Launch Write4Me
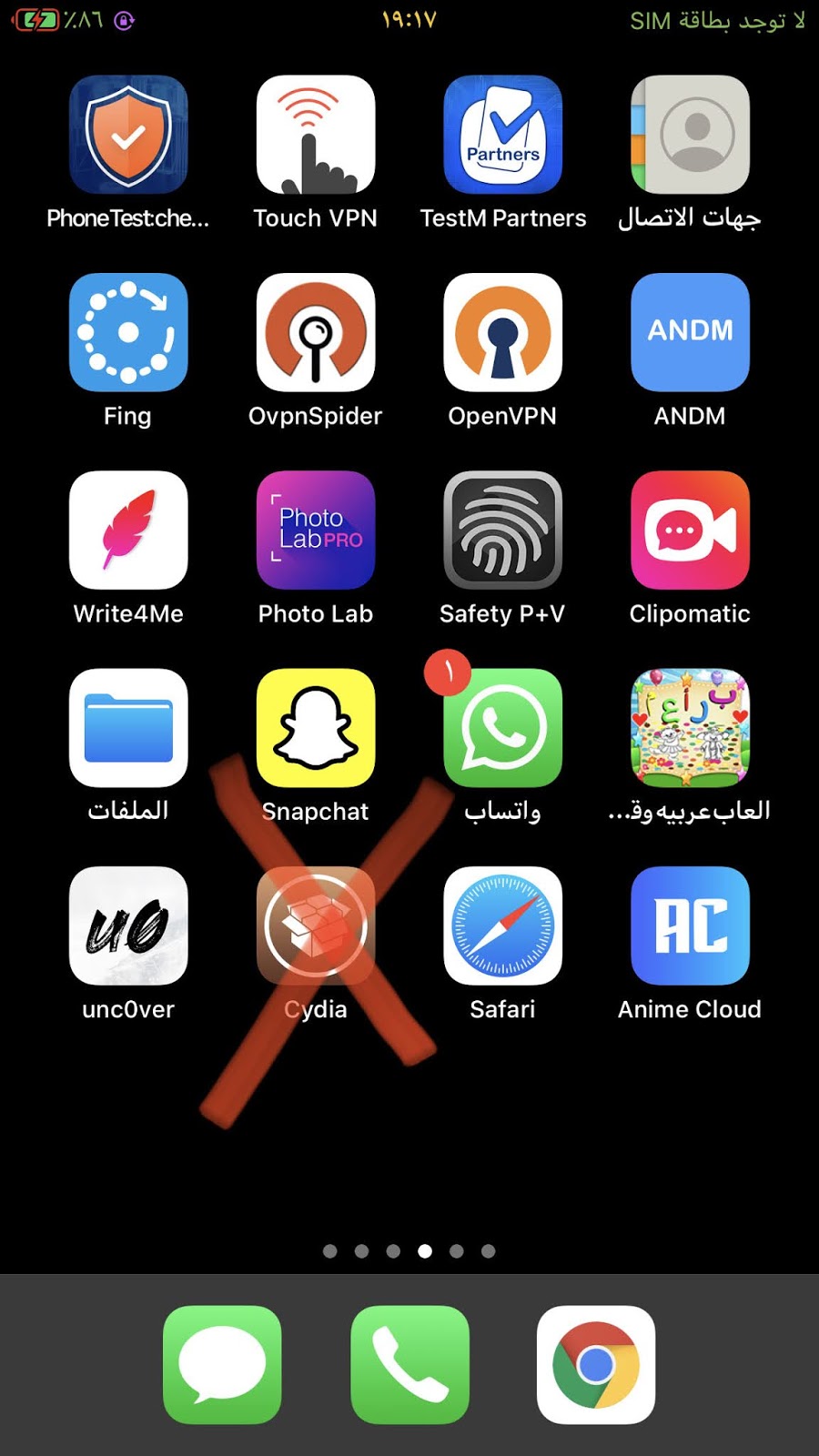This screenshot has width=819, height=1456. point(128,530)
